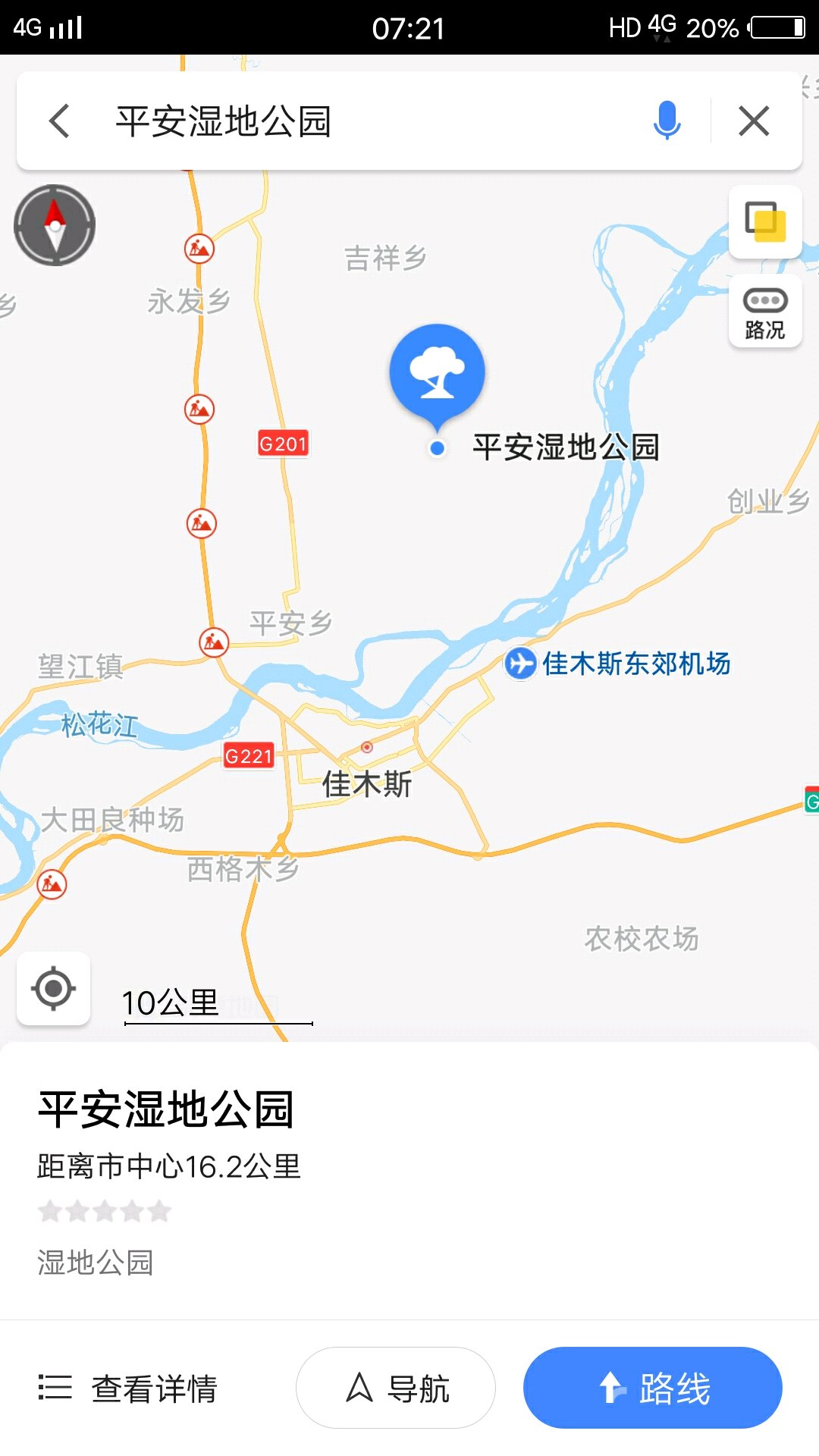Go back from the search results
This screenshot has height=1456, width=819.
click(x=59, y=121)
